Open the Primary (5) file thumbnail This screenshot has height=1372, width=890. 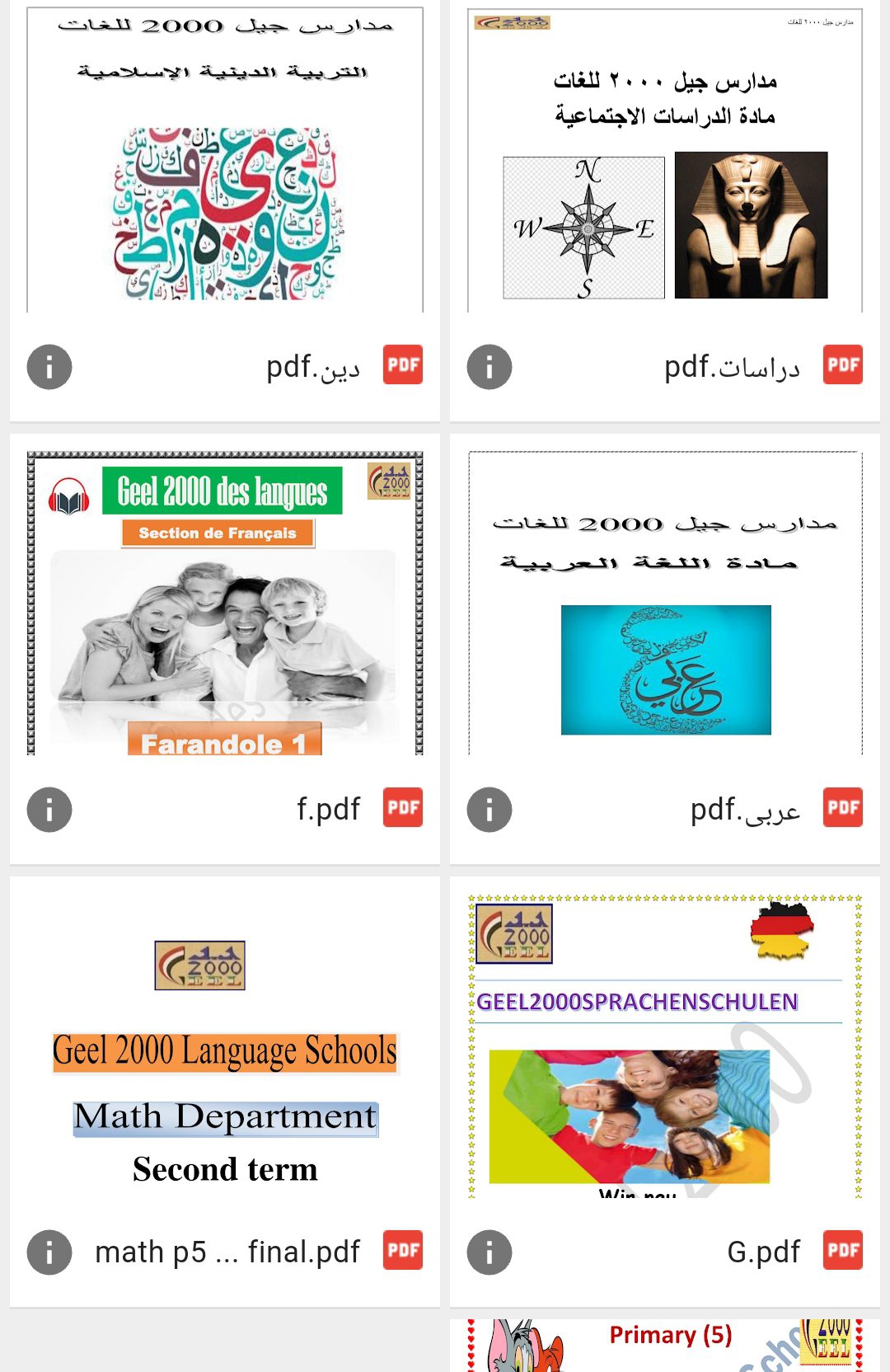pyautogui.click(x=664, y=1346)
